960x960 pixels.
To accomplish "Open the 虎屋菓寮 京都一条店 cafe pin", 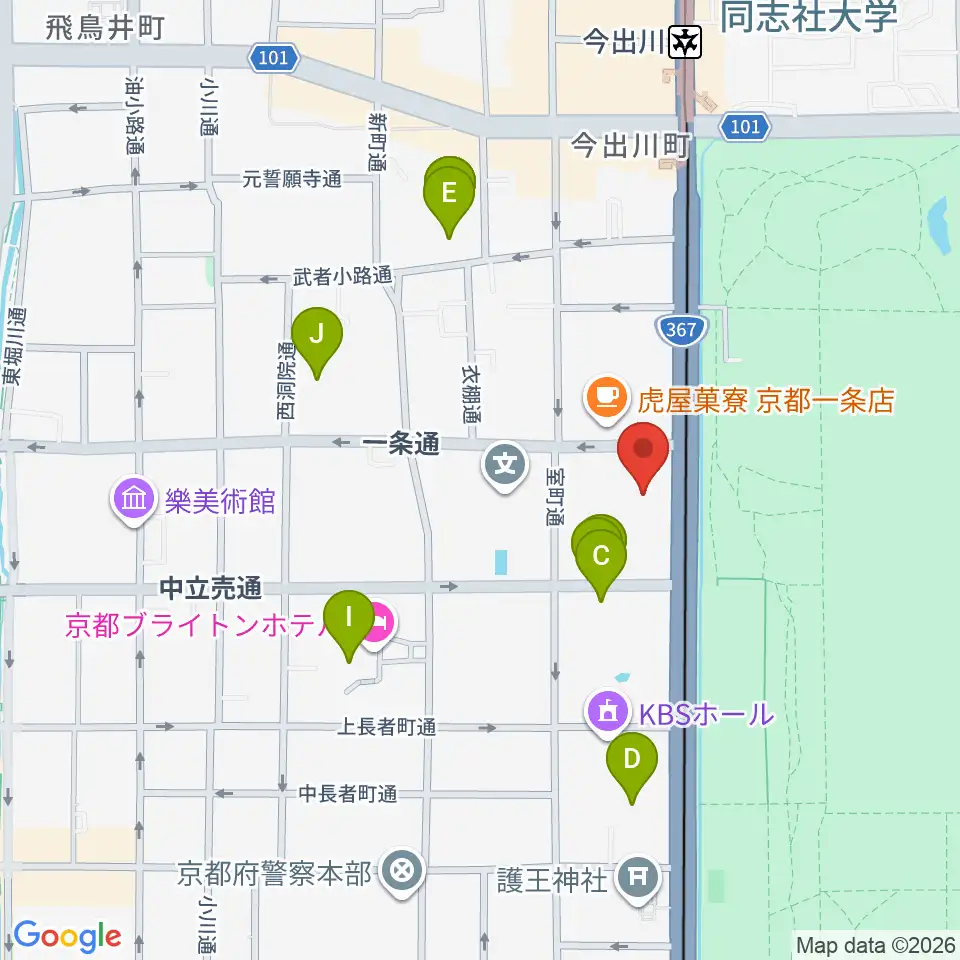I will pos(606,399).
